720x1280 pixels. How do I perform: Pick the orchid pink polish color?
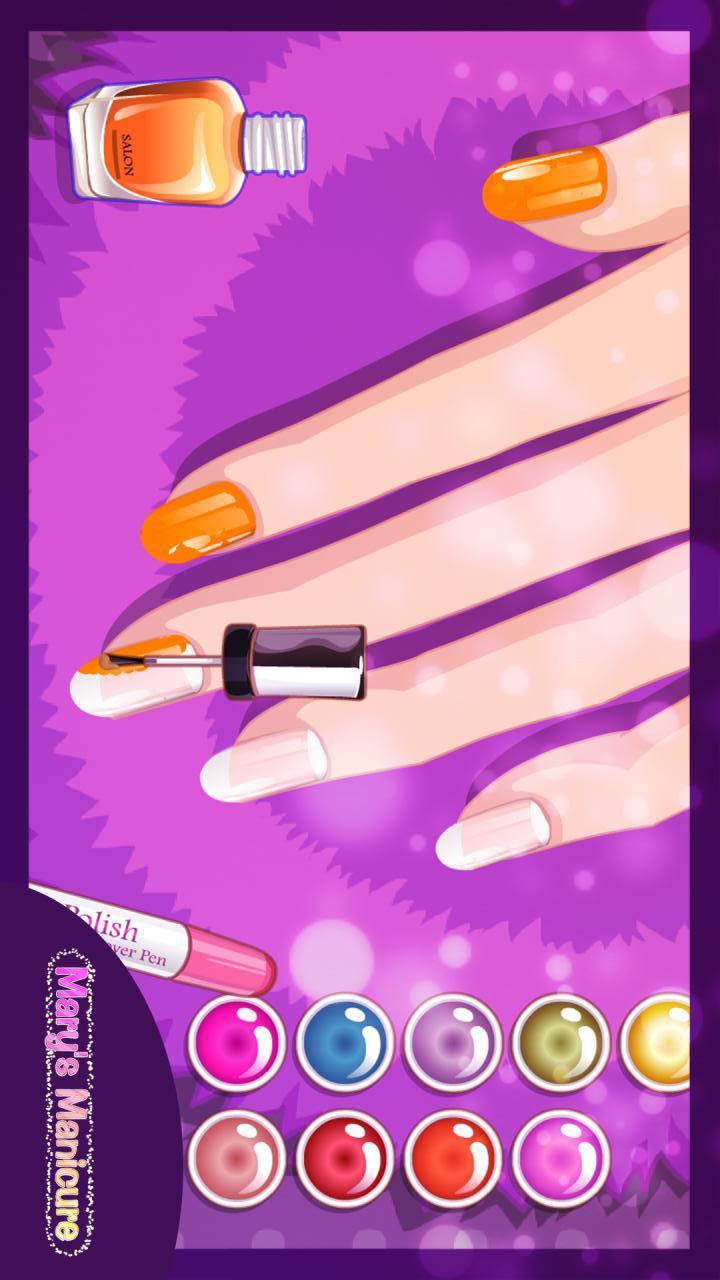point(561,1160)
